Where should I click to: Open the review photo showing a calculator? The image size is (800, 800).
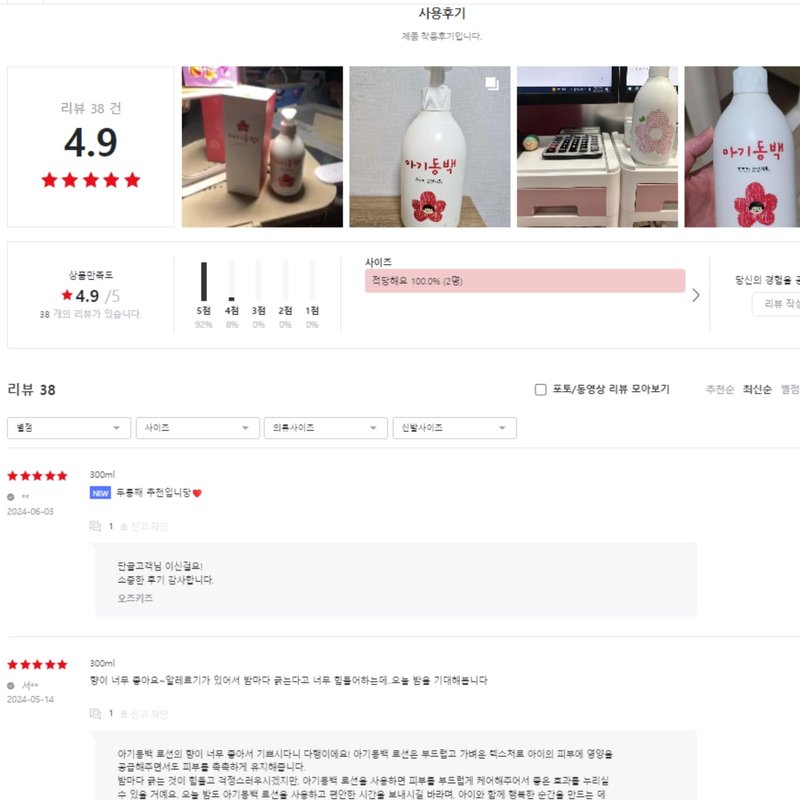(597, 147)
